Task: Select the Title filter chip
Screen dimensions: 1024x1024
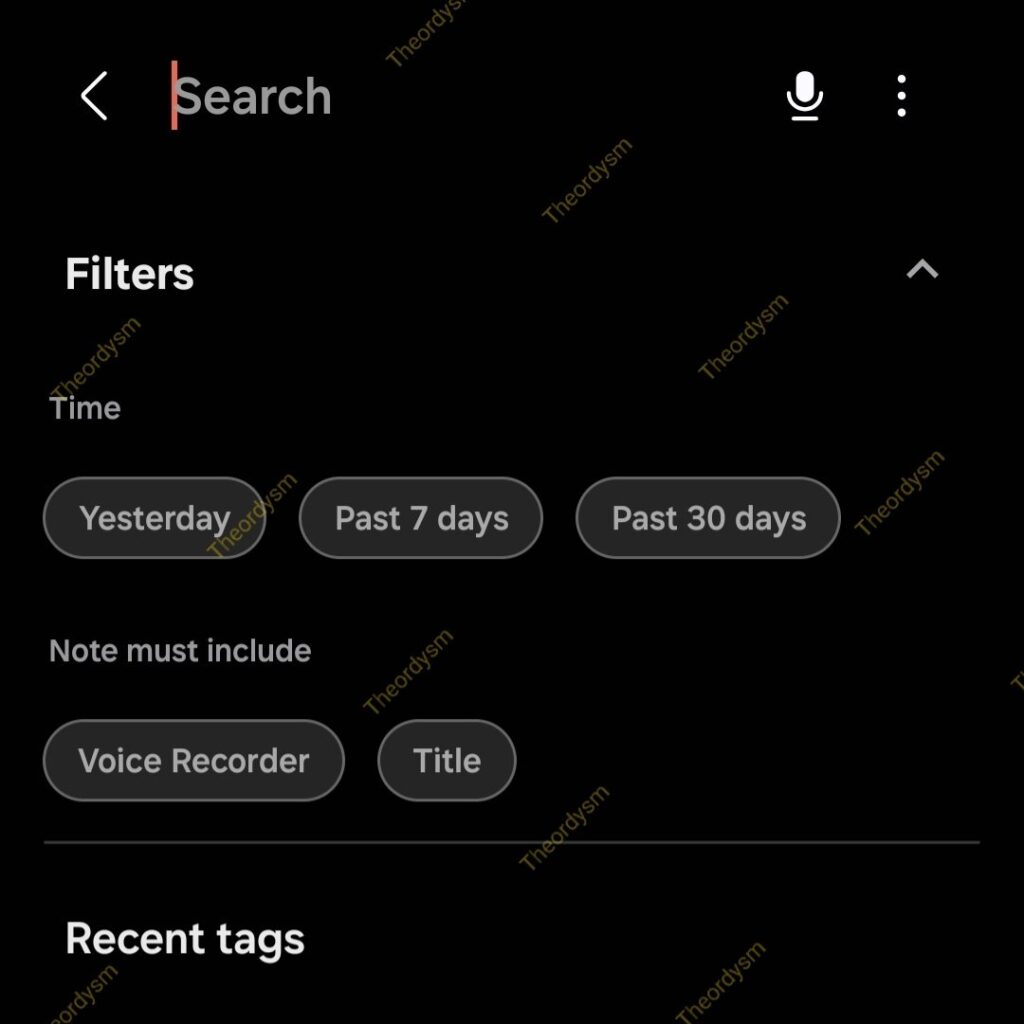Action: coord(447,760)
